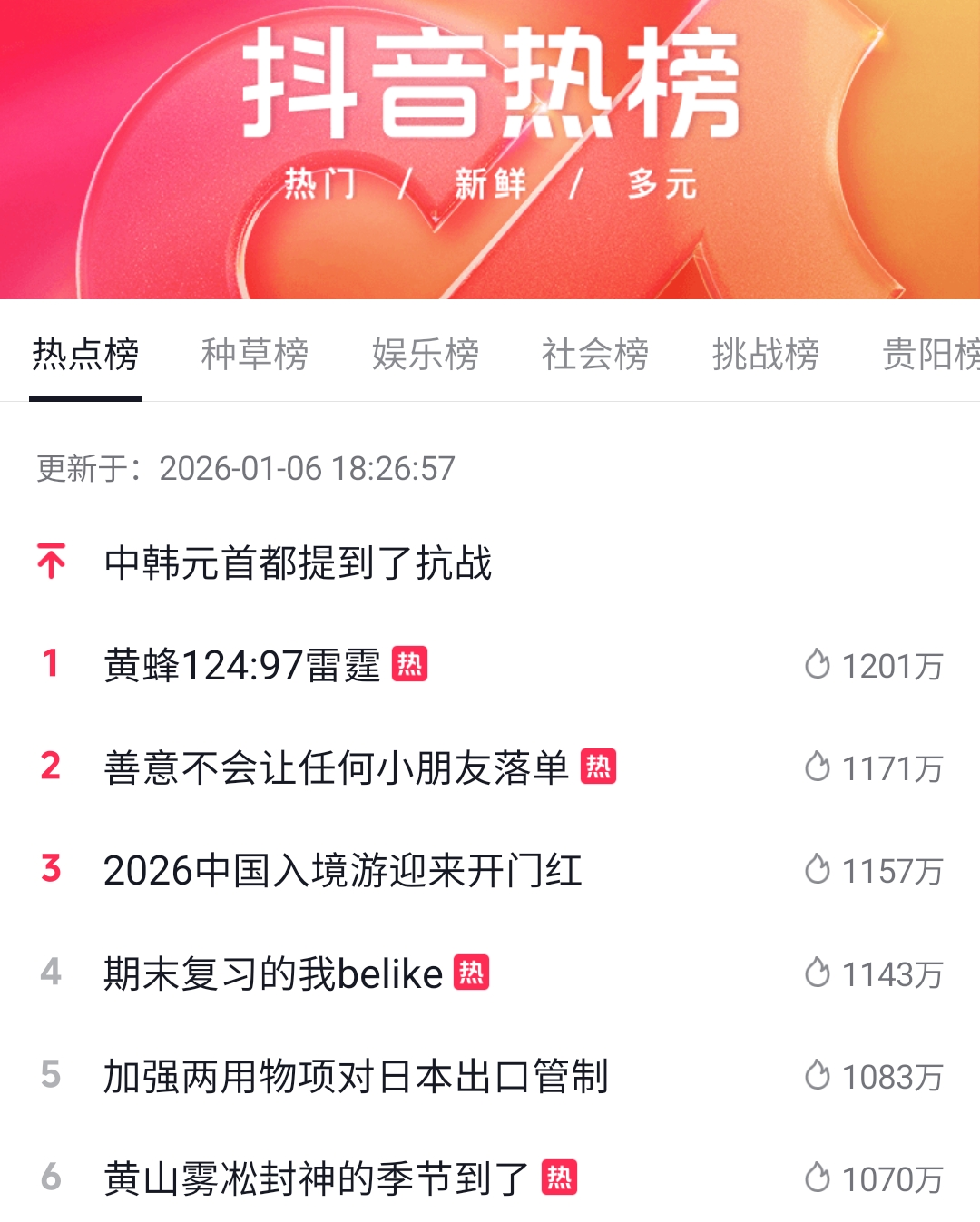Tap the topic 期末复习的我belike
980x1222 pixels.
[273, 973]
